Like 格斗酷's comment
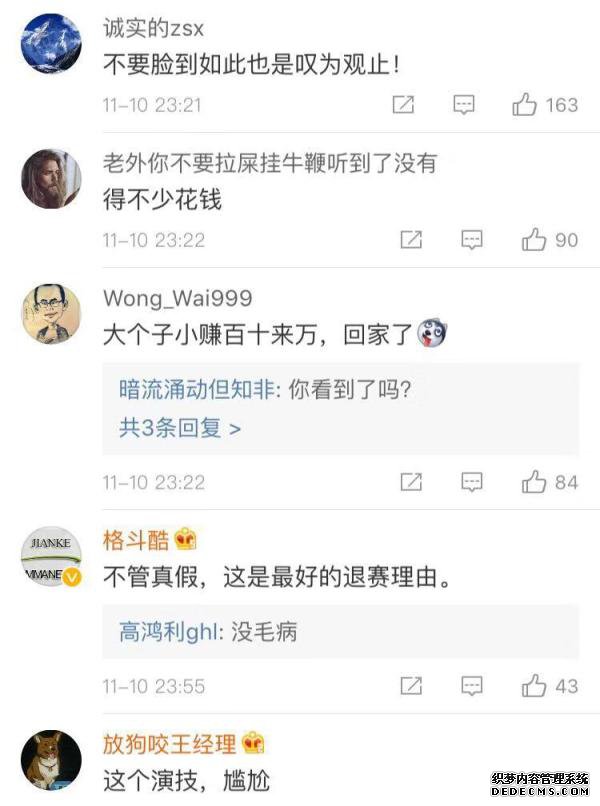This screenshot has height=806, width=600. pos(533,686)
